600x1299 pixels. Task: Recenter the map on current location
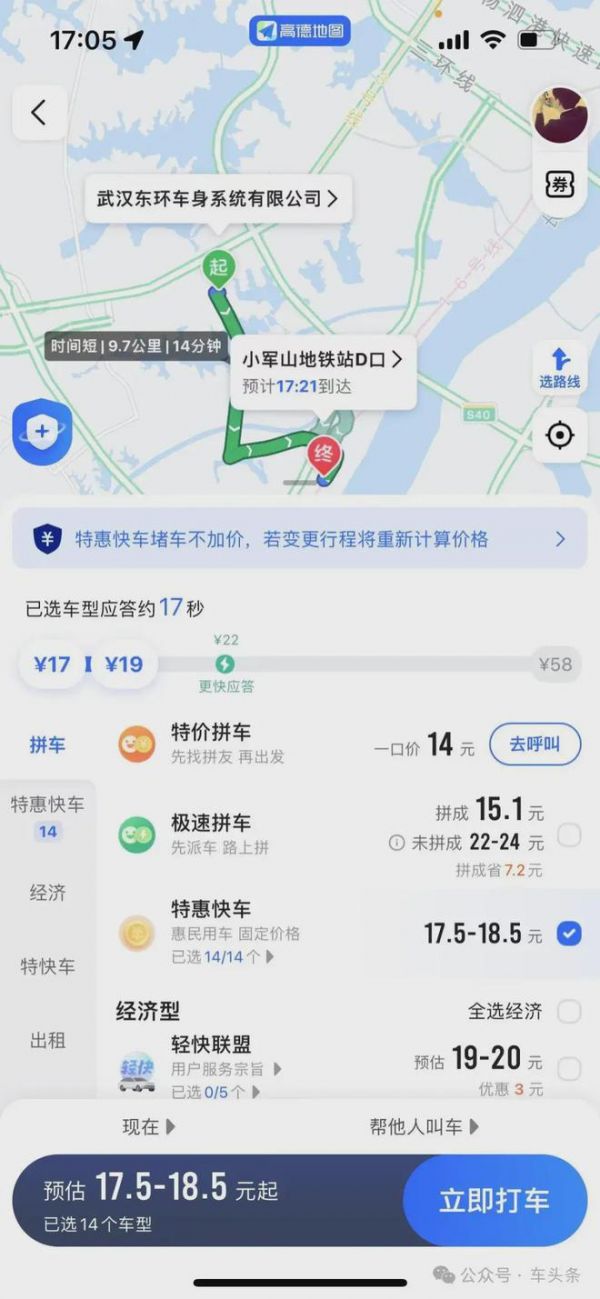coord(559,435)
